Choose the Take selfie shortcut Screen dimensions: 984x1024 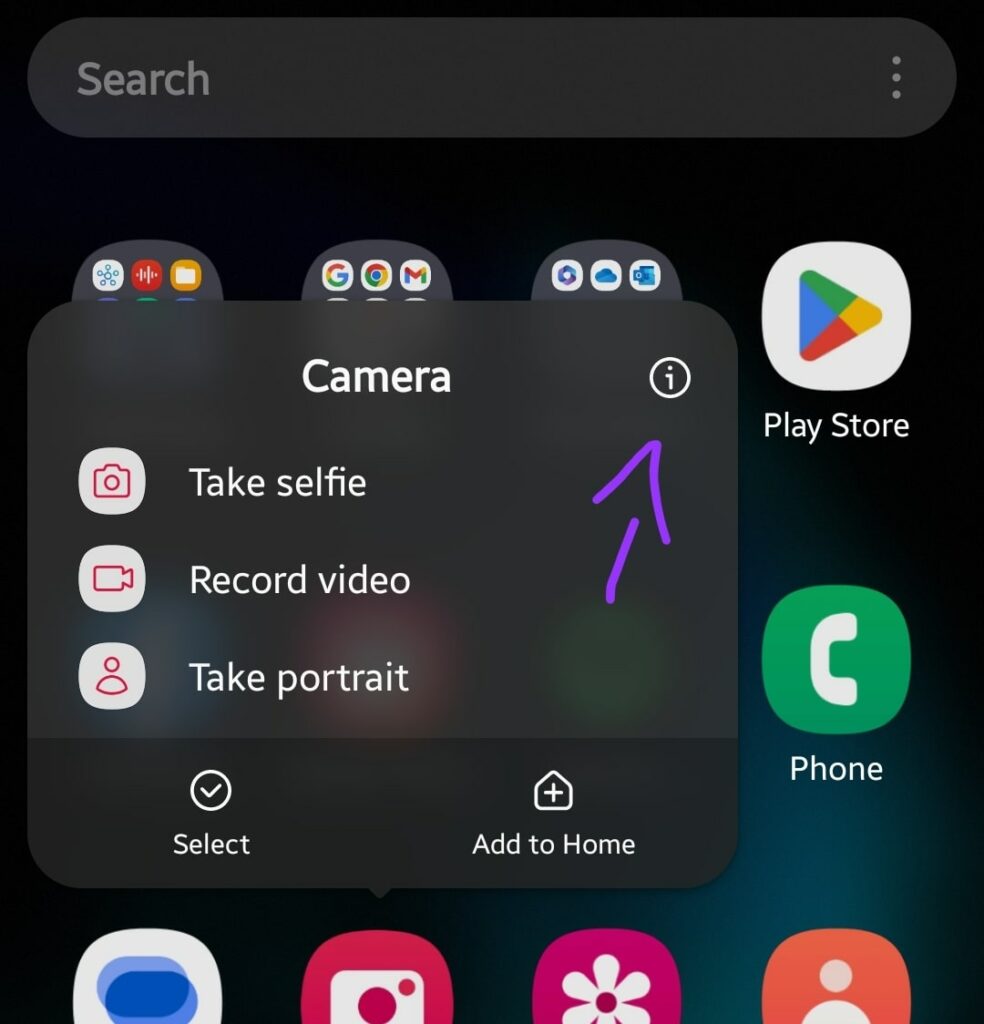pos(278,483)
